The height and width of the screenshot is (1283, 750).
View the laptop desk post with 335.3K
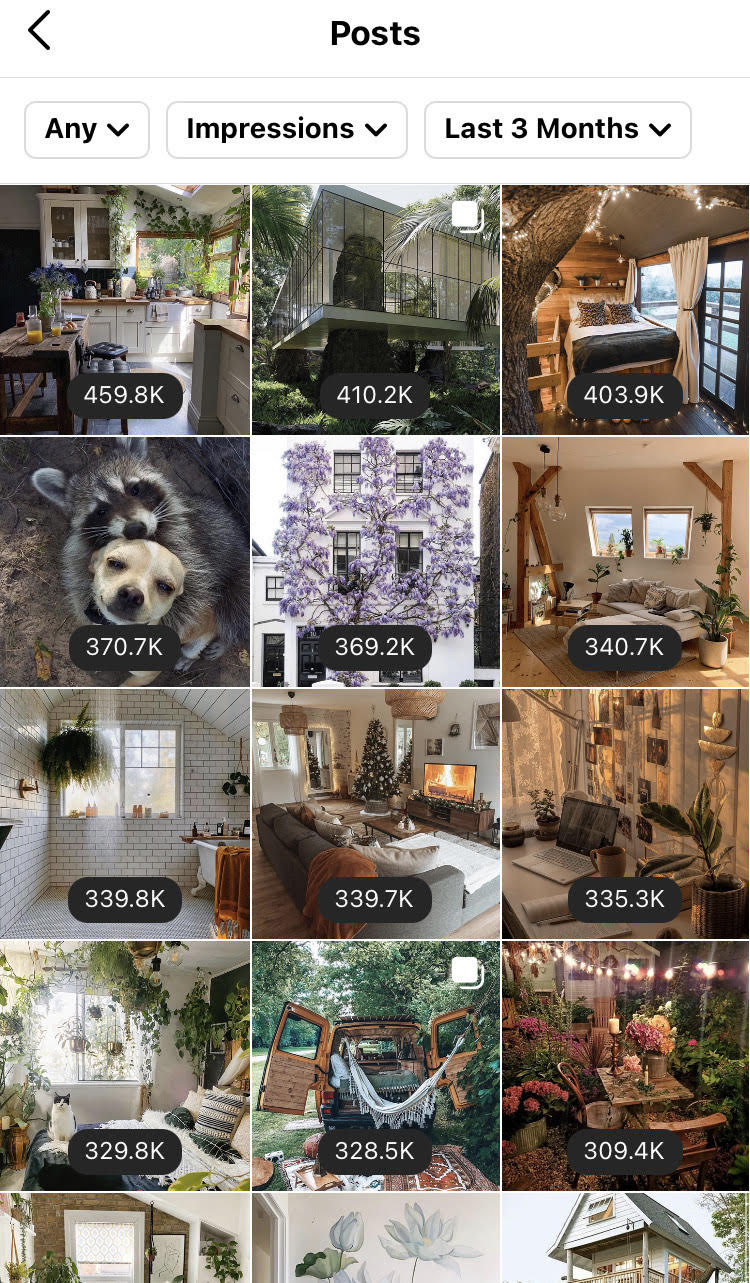pyautogui.click(x=626, y=813)
